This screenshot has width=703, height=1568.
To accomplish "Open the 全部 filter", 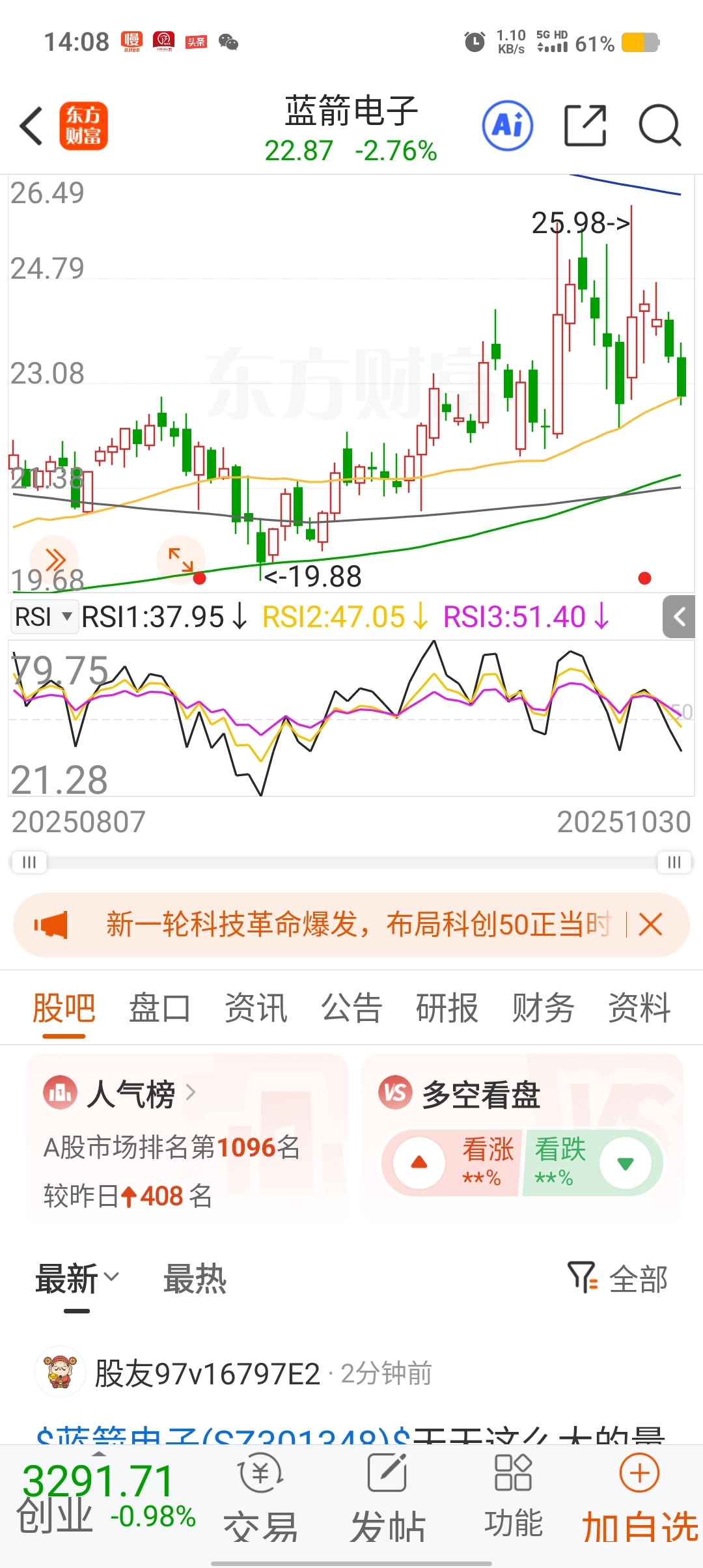I will pyautogui.click(x=618, y=1279).
